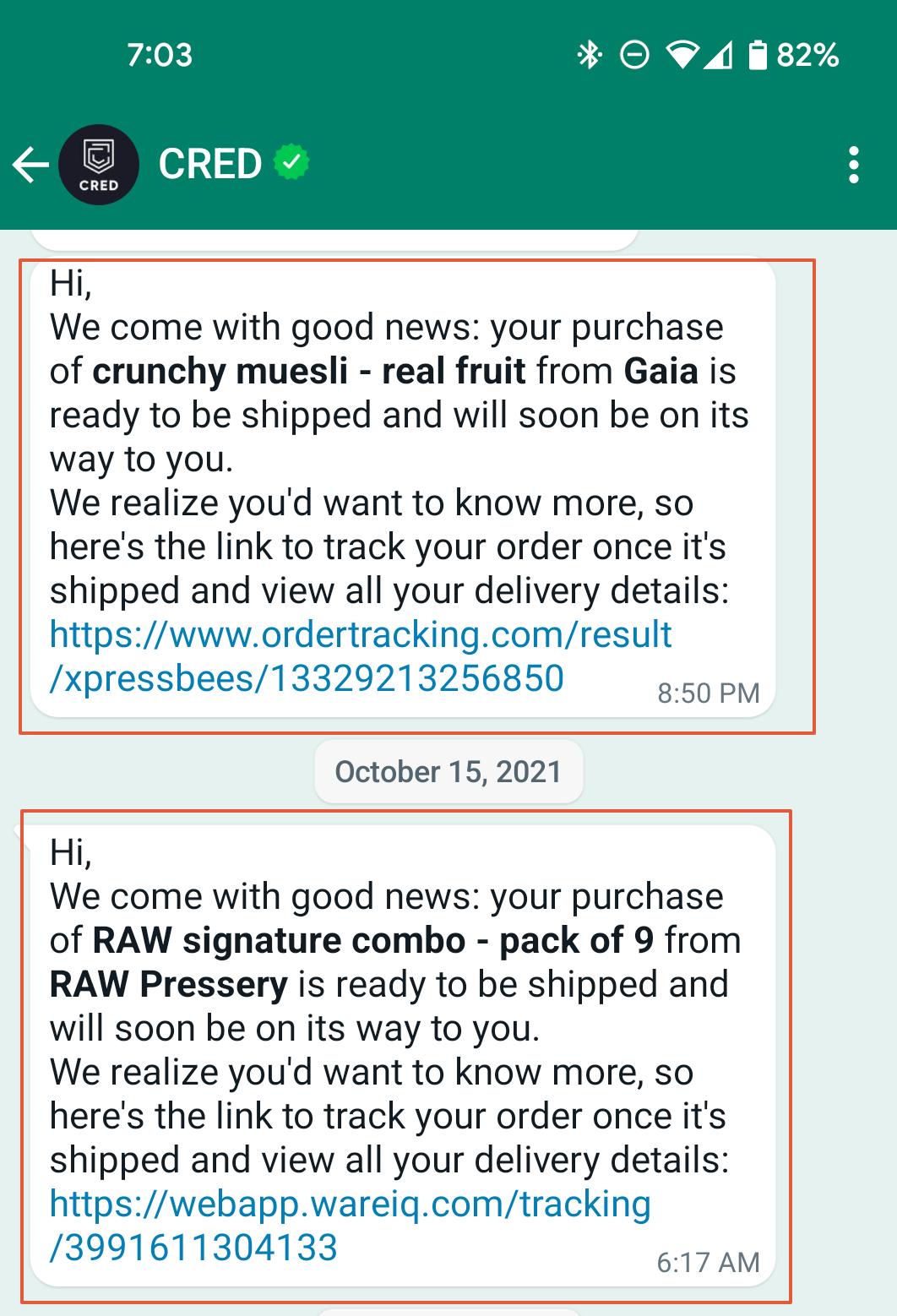Open the ordertracking.com xpressbees tracking link
Image resolution: width=897 pixels, height=1316 pixels.
point(360,656)
